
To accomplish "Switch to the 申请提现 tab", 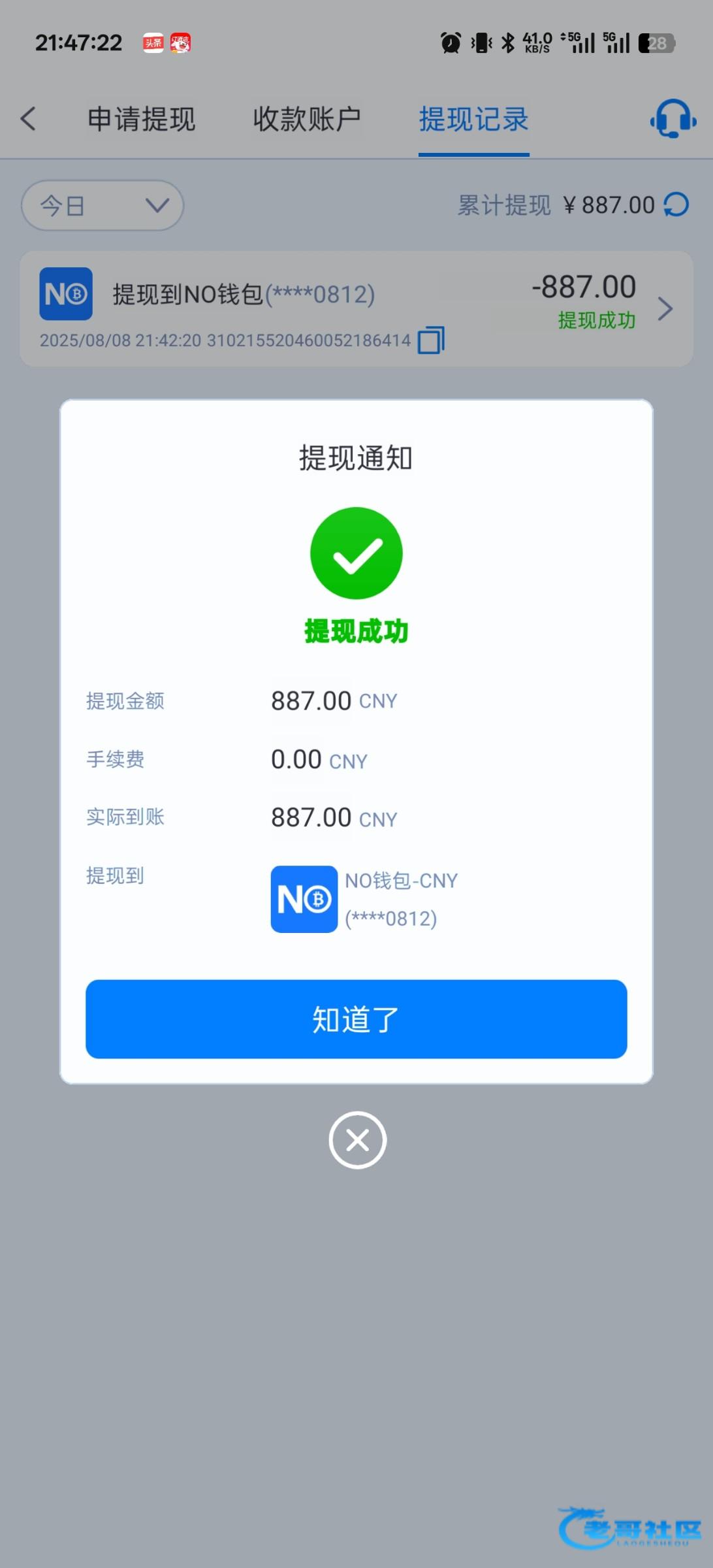I will point(141,120).
